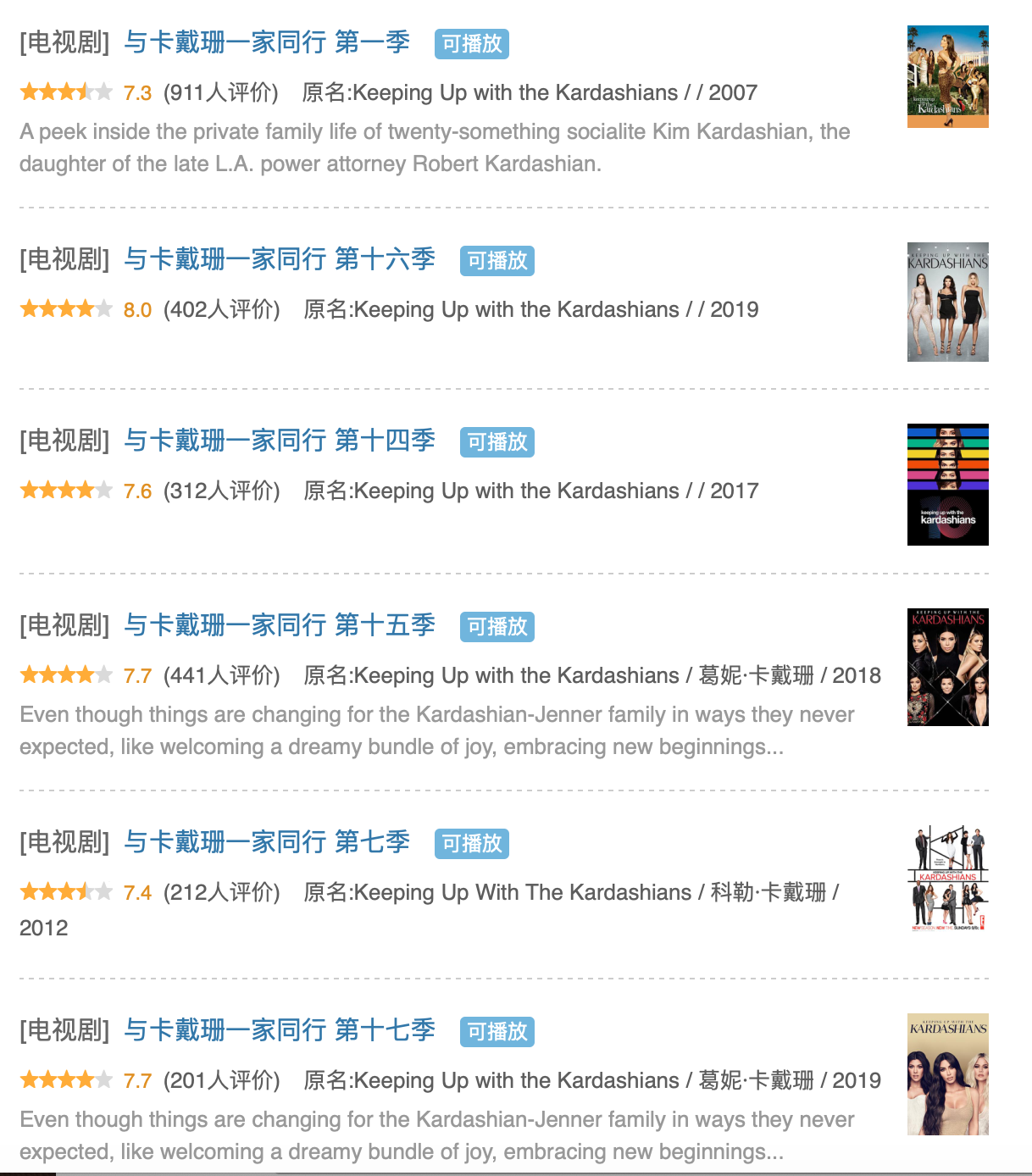Tap 可播放 badge for 第十七季

pyautogui.click(x=497, y=1032)
